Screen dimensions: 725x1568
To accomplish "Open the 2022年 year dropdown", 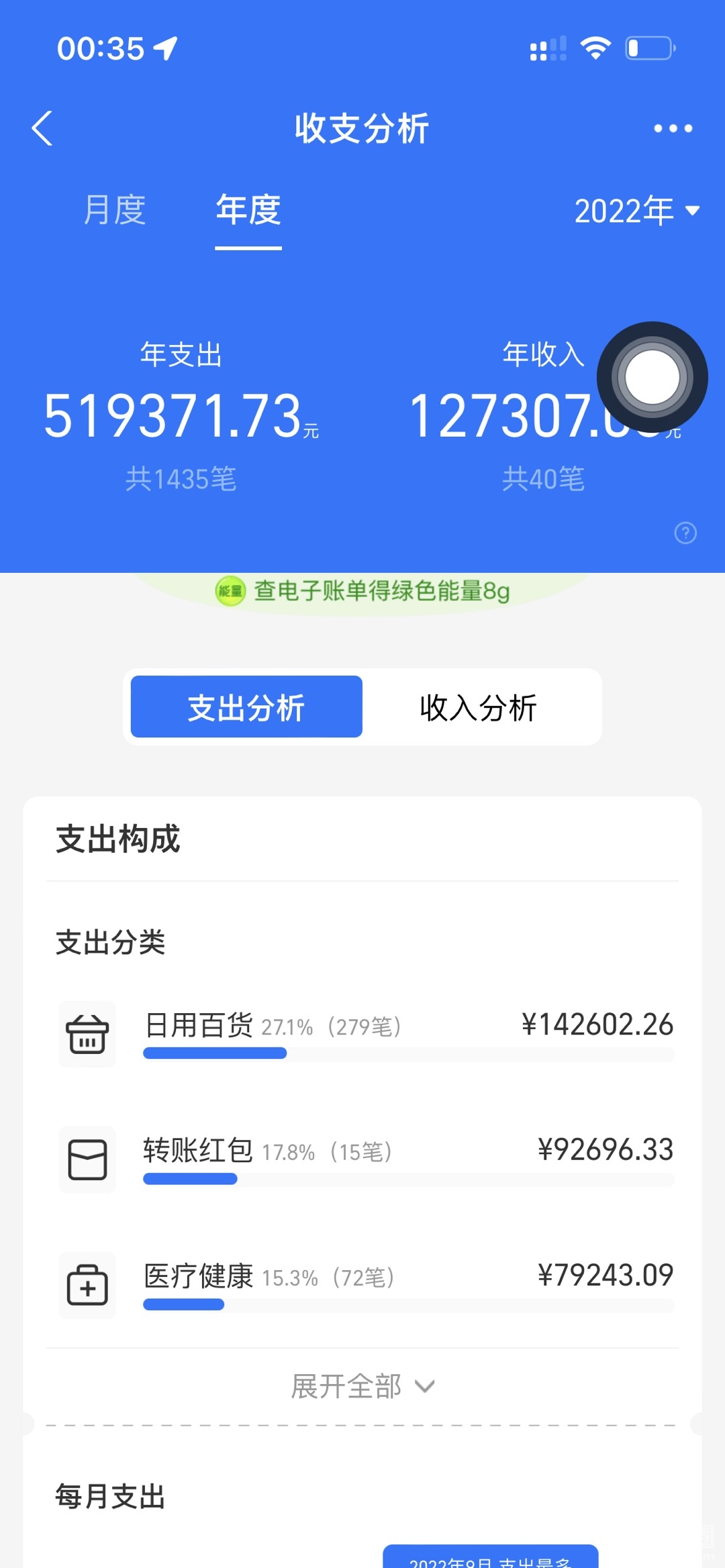I will (636, 211).
